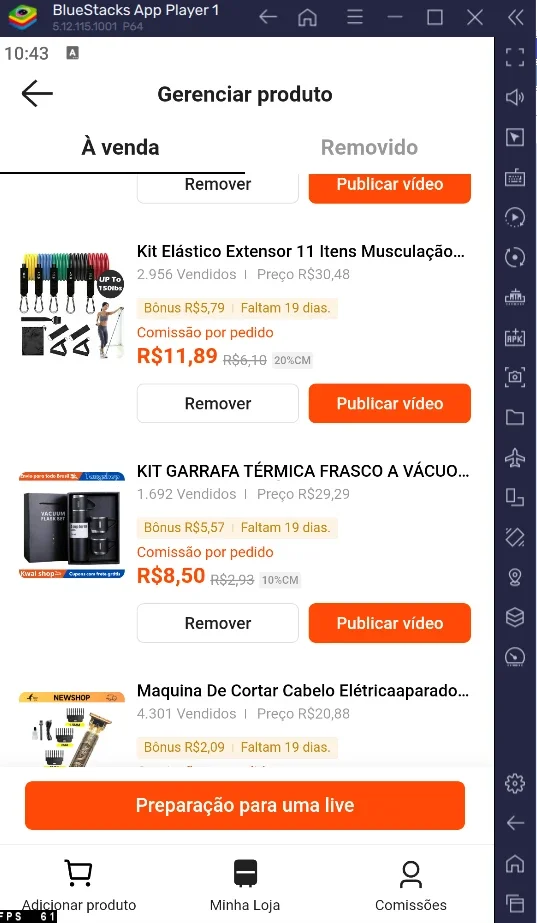The image size is (537, 923).
Task: Open the Maquina De Cortar Cabelo product
Action: pos(303,690)
